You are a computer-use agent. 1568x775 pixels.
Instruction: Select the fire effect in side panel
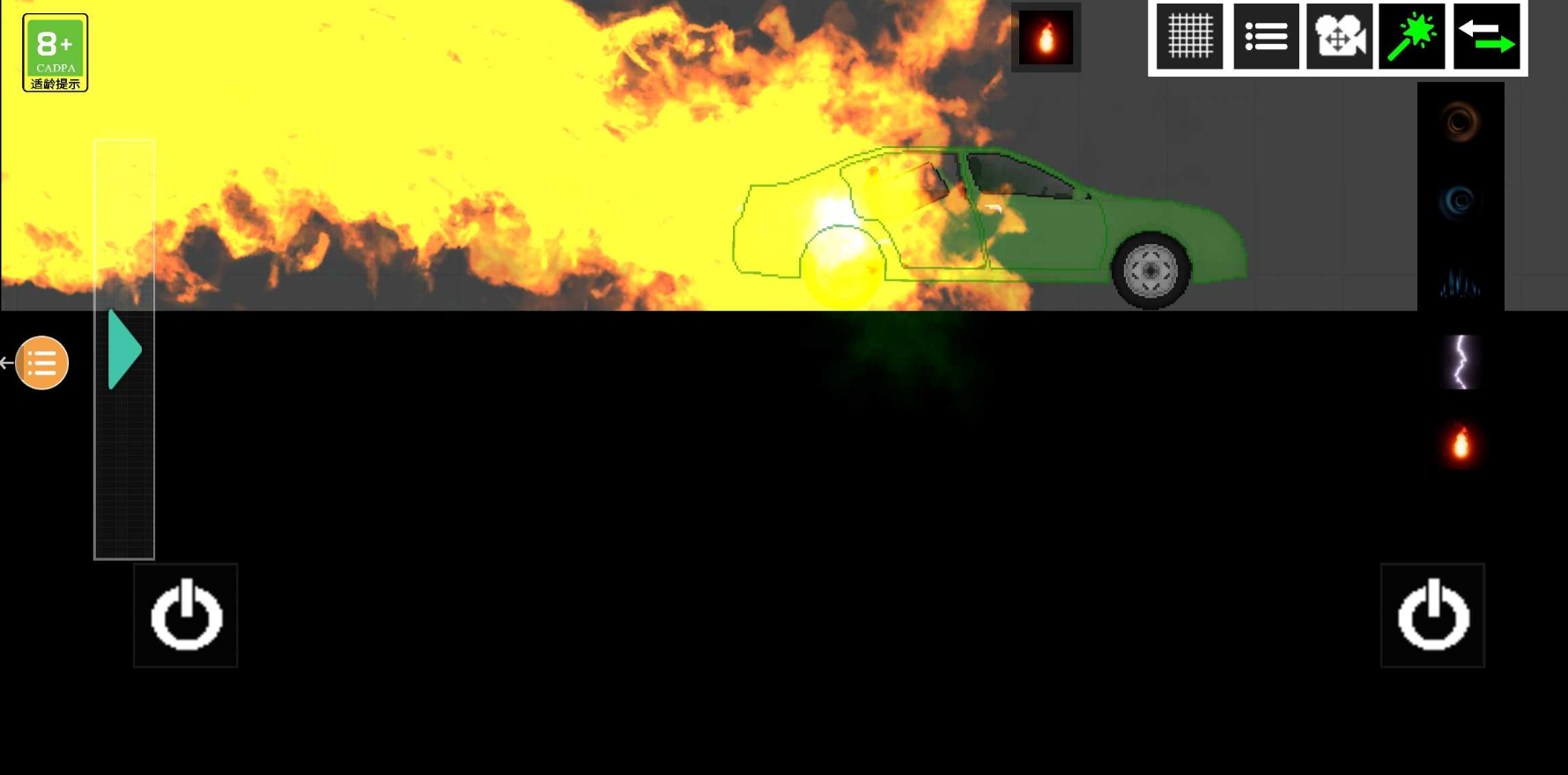click(1460, 443)
